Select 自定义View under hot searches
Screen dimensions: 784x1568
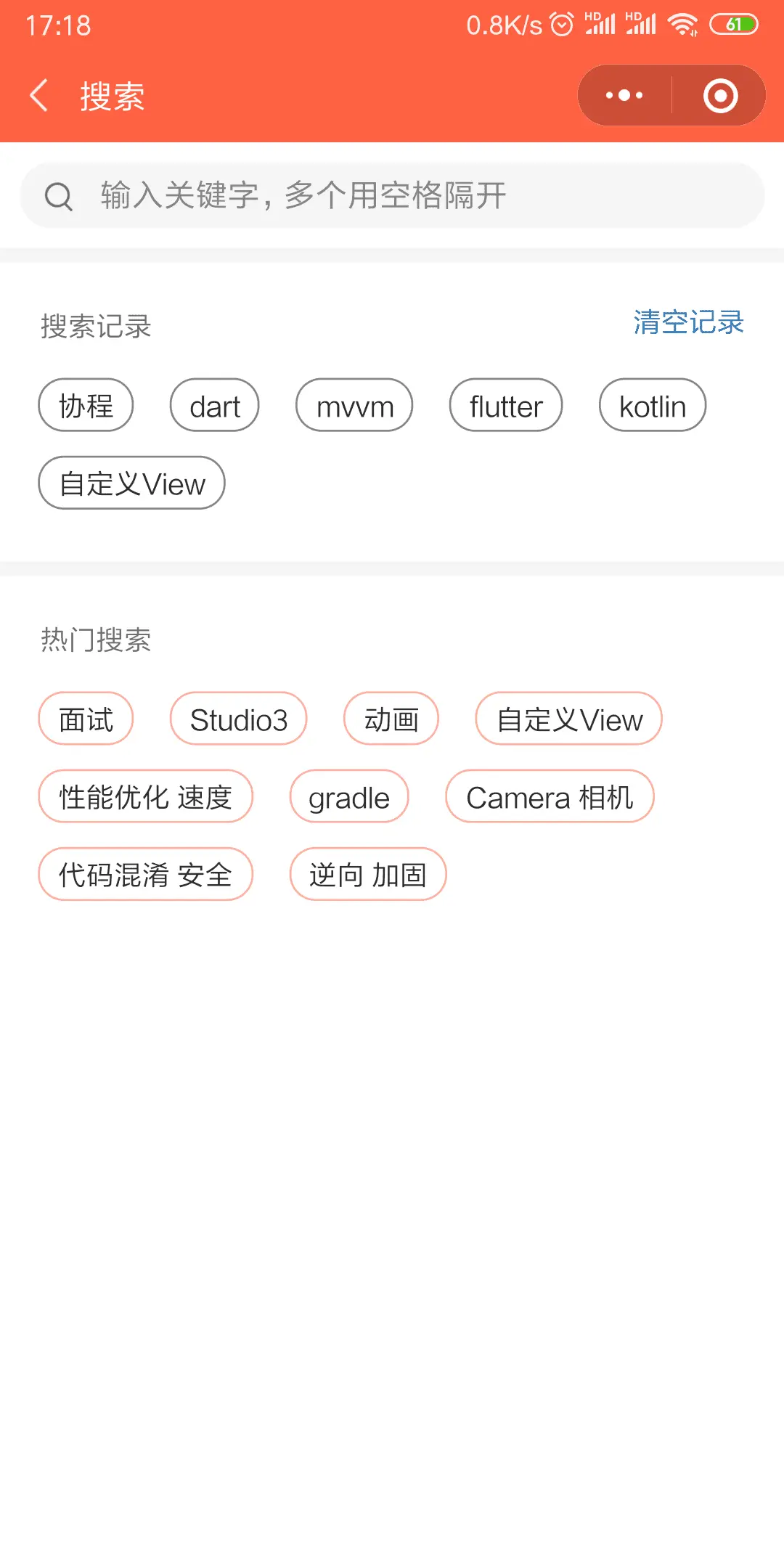click(569, 719)
